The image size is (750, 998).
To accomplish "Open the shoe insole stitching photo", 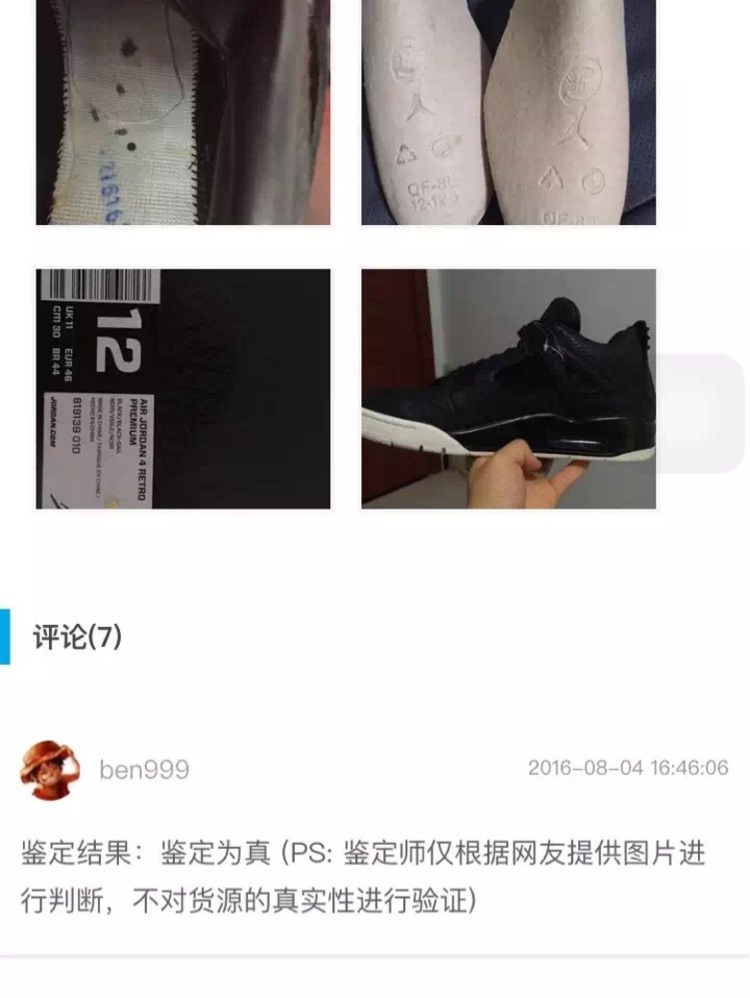I will 183,112.
